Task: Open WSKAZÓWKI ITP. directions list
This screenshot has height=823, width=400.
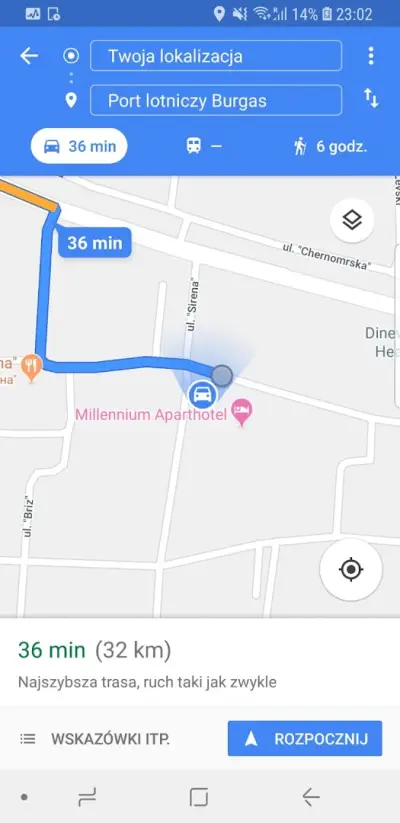Action: pos(94,739)
